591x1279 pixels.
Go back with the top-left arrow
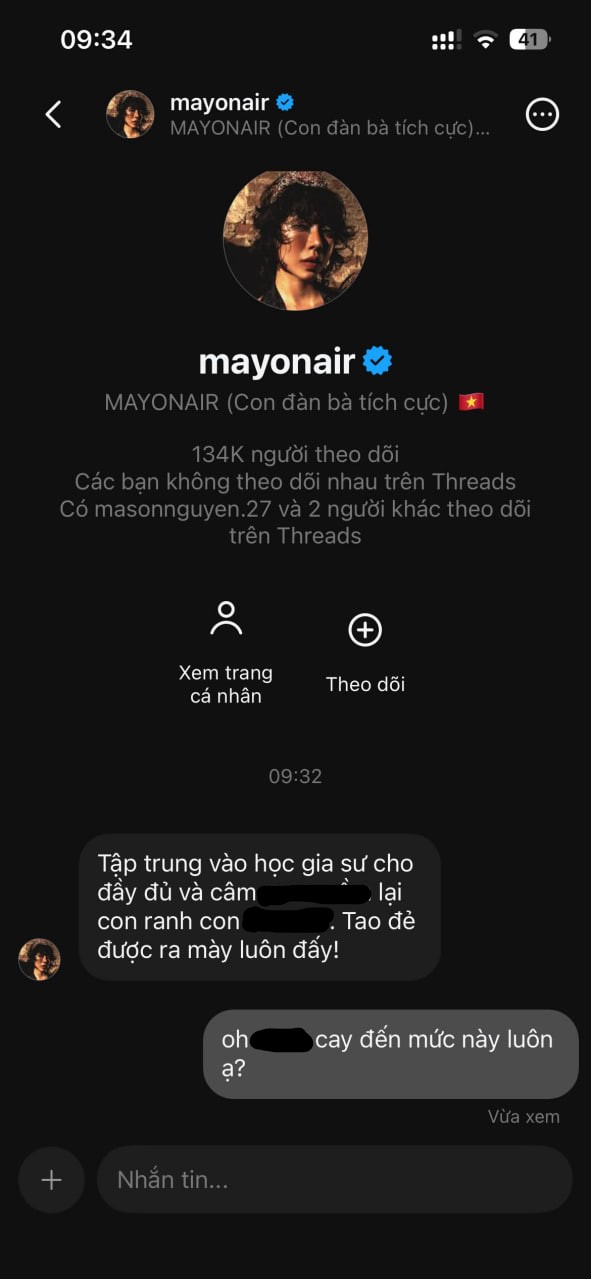click(54, 114)
